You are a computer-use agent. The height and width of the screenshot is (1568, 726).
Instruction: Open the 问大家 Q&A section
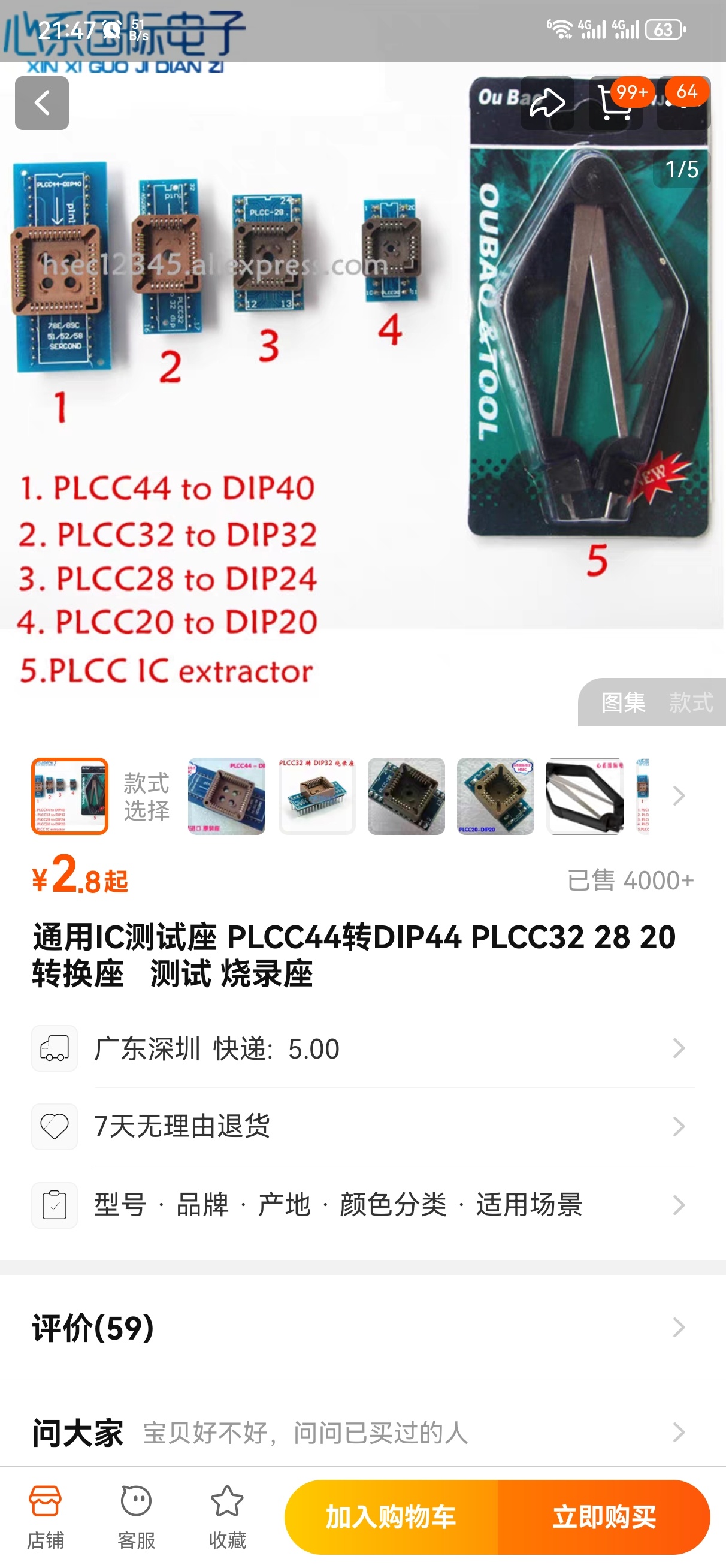[x=362, y=1433]
